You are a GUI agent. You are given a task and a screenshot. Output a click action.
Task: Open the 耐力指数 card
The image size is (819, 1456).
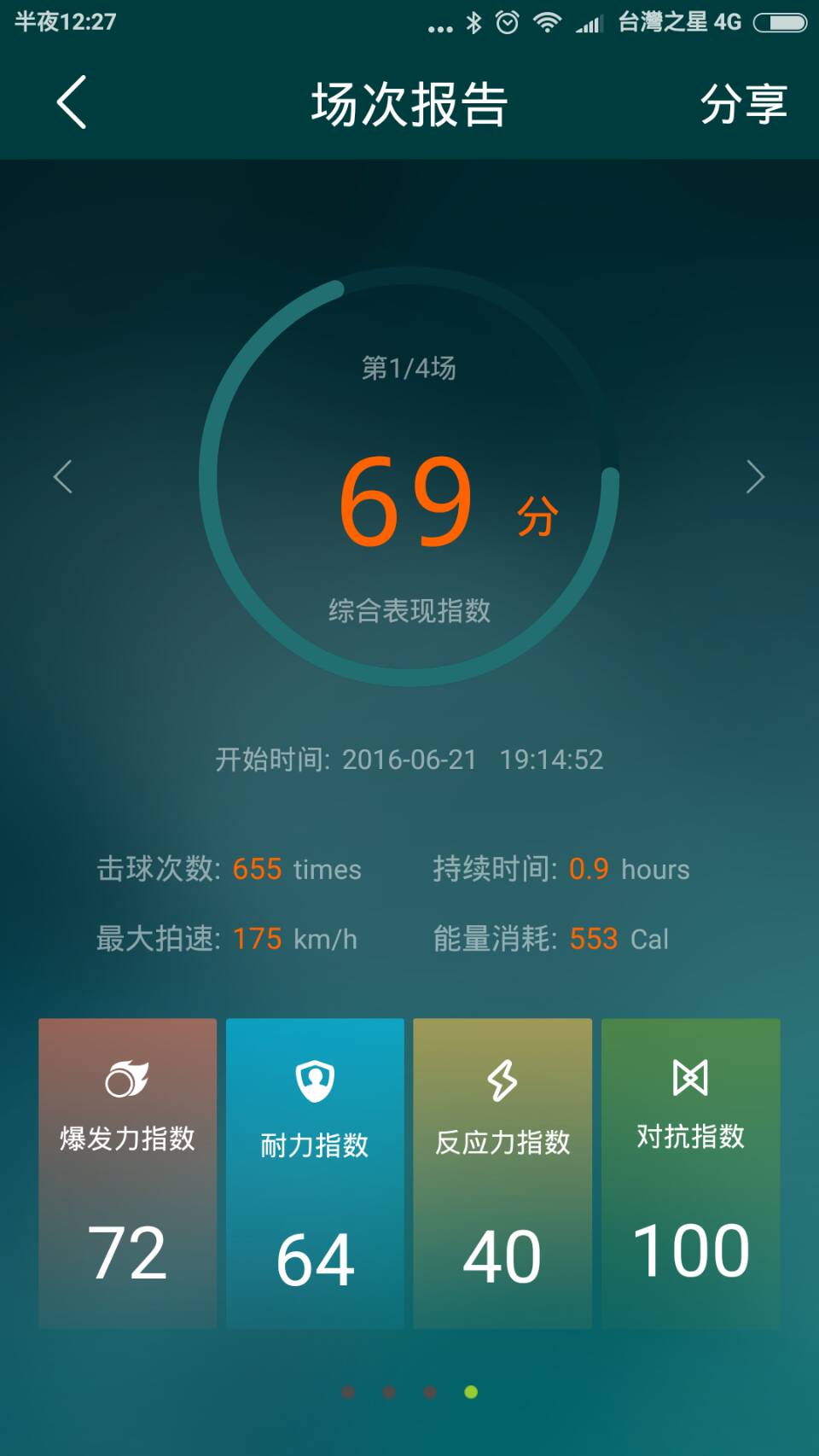[315, 1173]
